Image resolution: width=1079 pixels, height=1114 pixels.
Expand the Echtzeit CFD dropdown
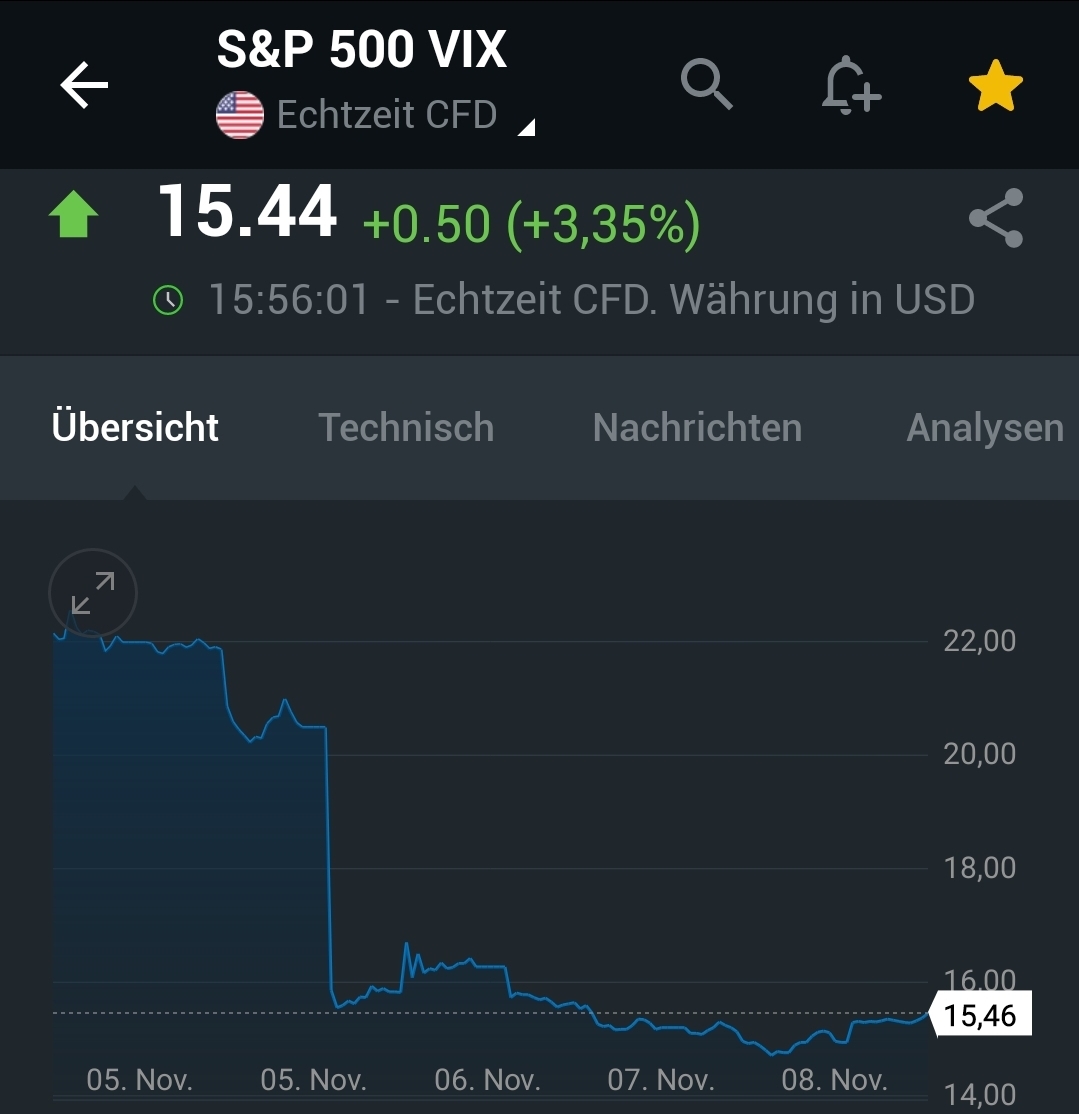coord(385,116)
